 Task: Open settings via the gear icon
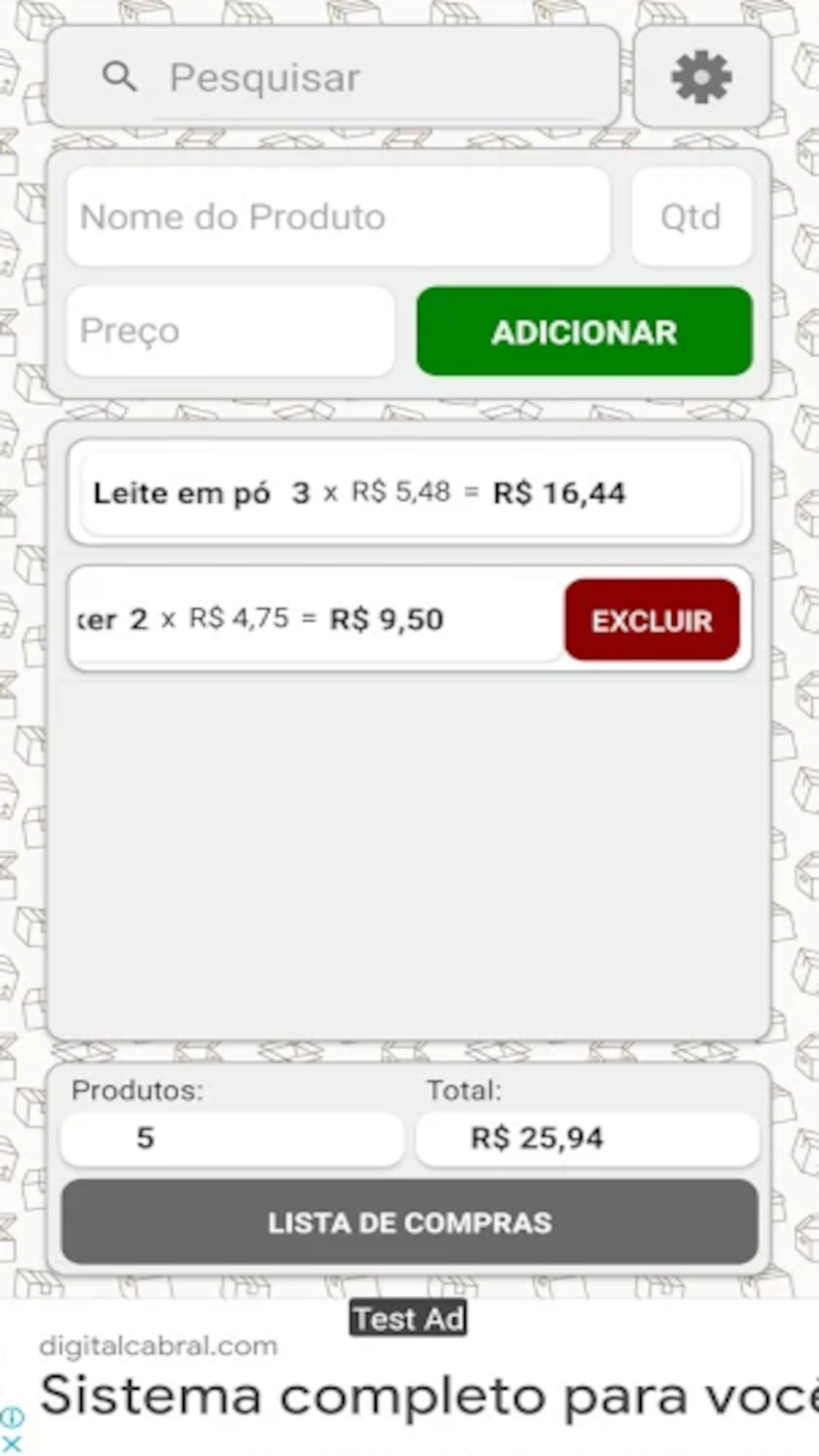coord(702,77)
